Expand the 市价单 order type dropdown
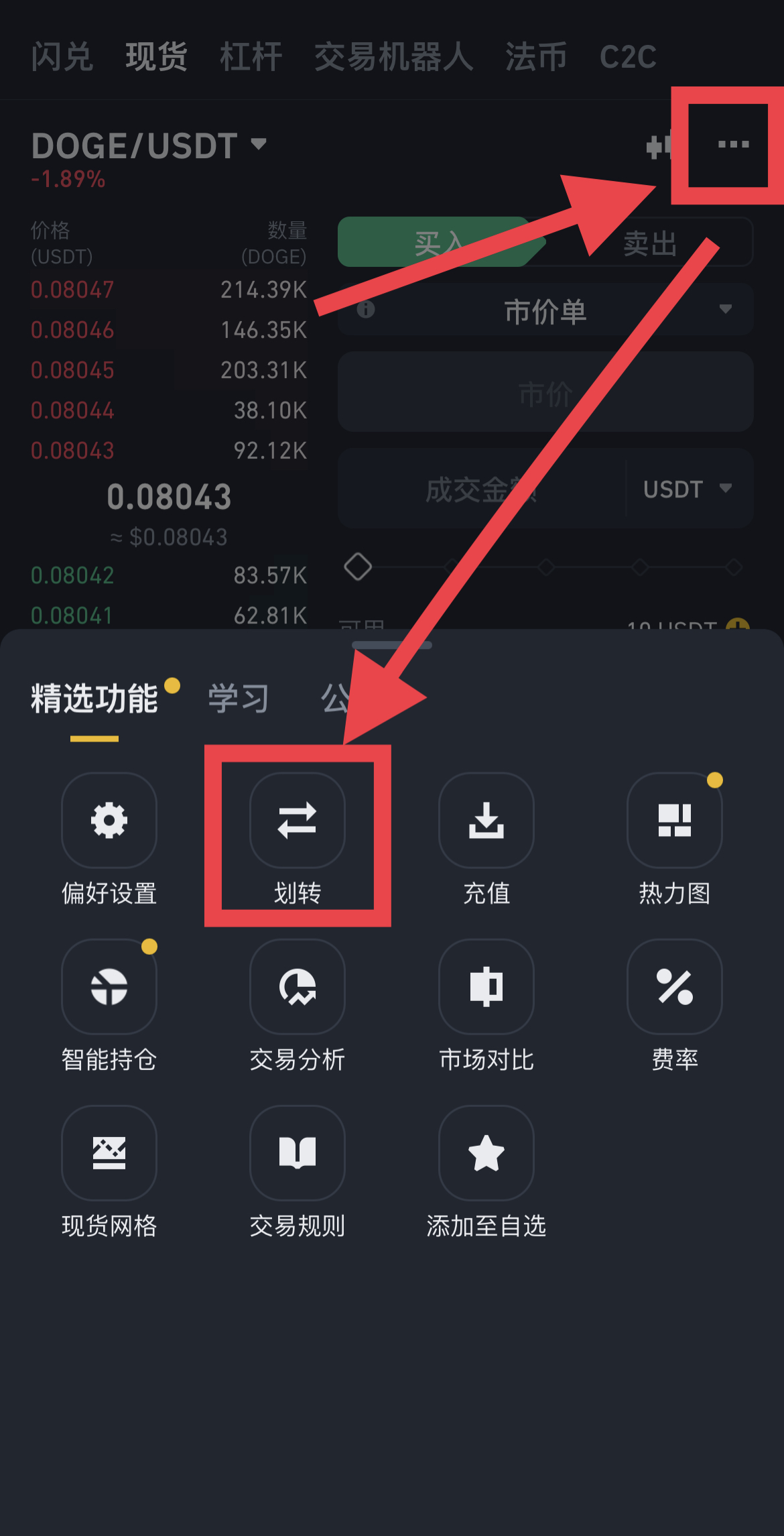 point(545,311)
